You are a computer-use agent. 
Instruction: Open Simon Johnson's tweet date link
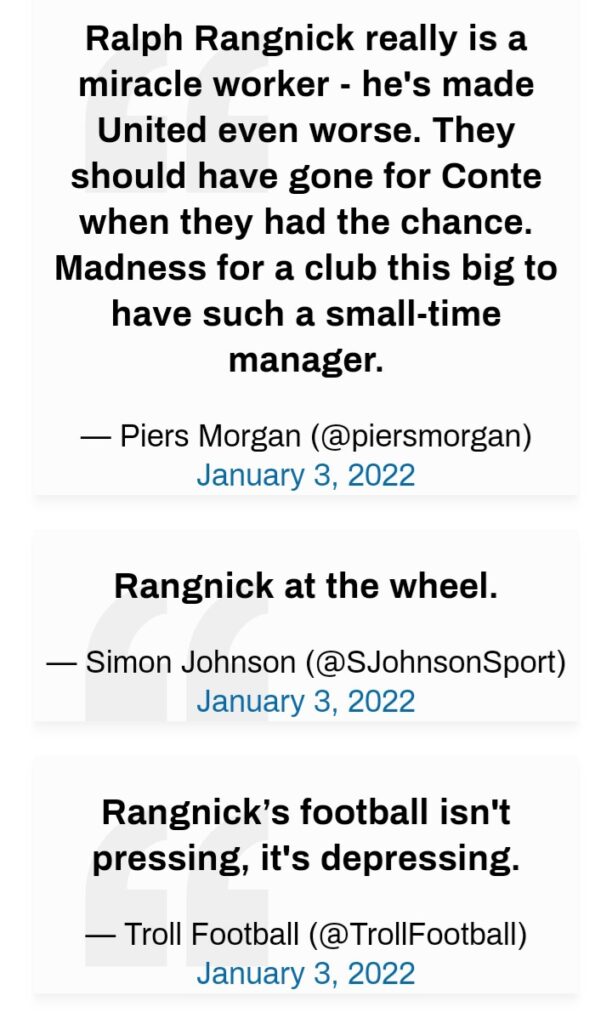[x=306, y=701]
